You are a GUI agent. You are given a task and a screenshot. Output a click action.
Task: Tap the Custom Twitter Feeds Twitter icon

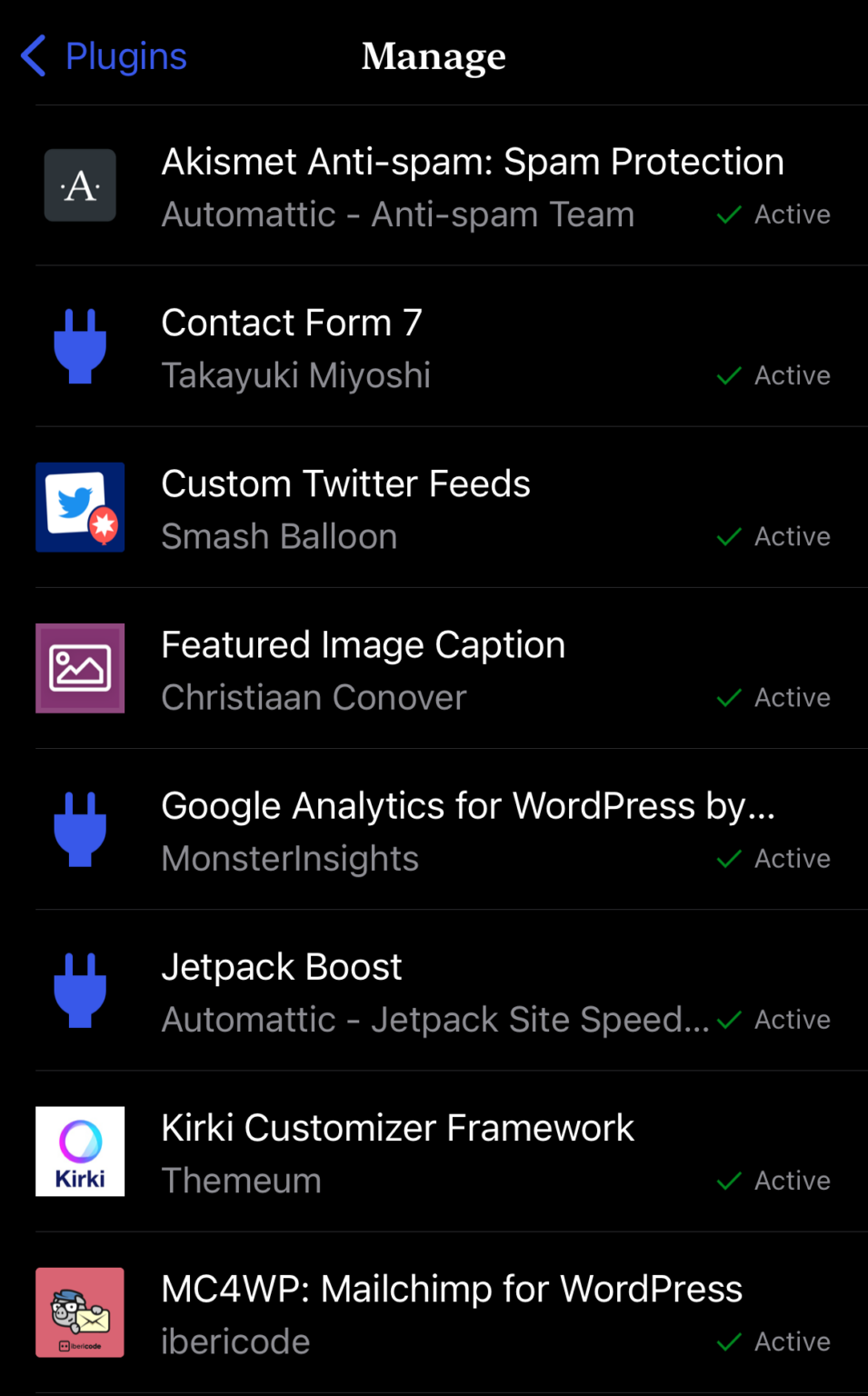coord(80,507)
